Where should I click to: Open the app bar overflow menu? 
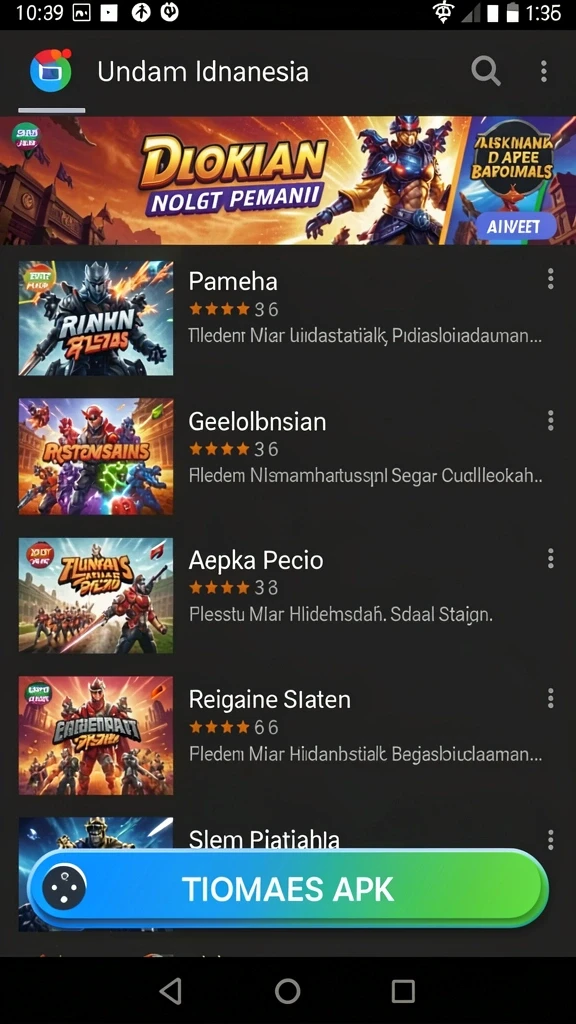click(x=543, y=71)
